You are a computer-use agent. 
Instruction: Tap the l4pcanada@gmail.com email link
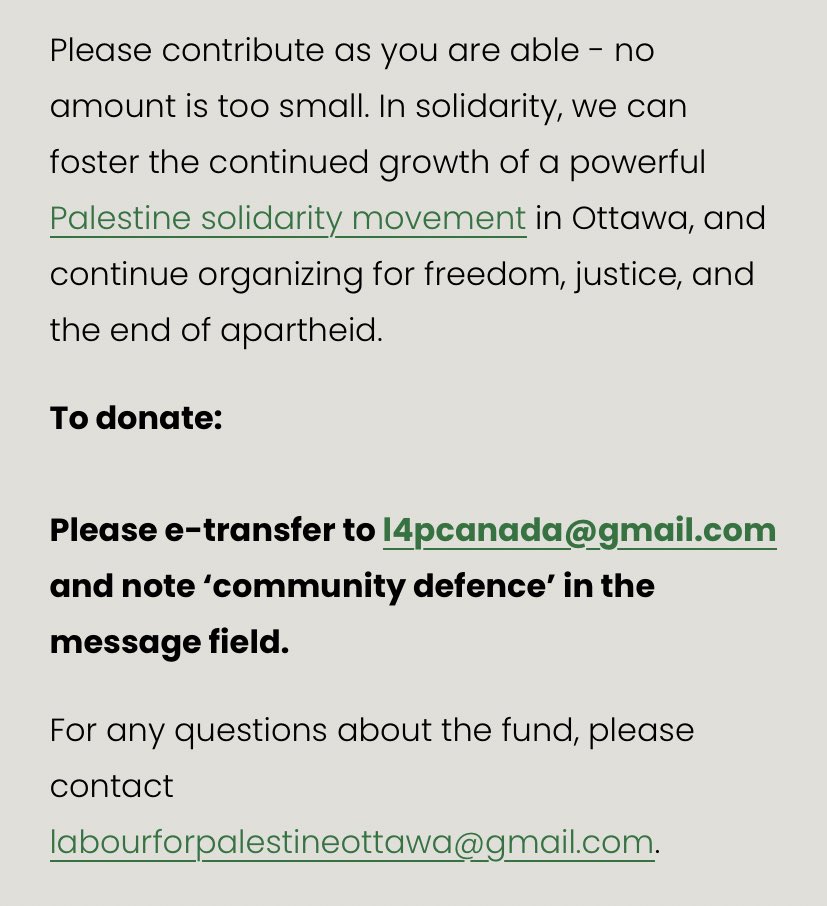[579, 530]
